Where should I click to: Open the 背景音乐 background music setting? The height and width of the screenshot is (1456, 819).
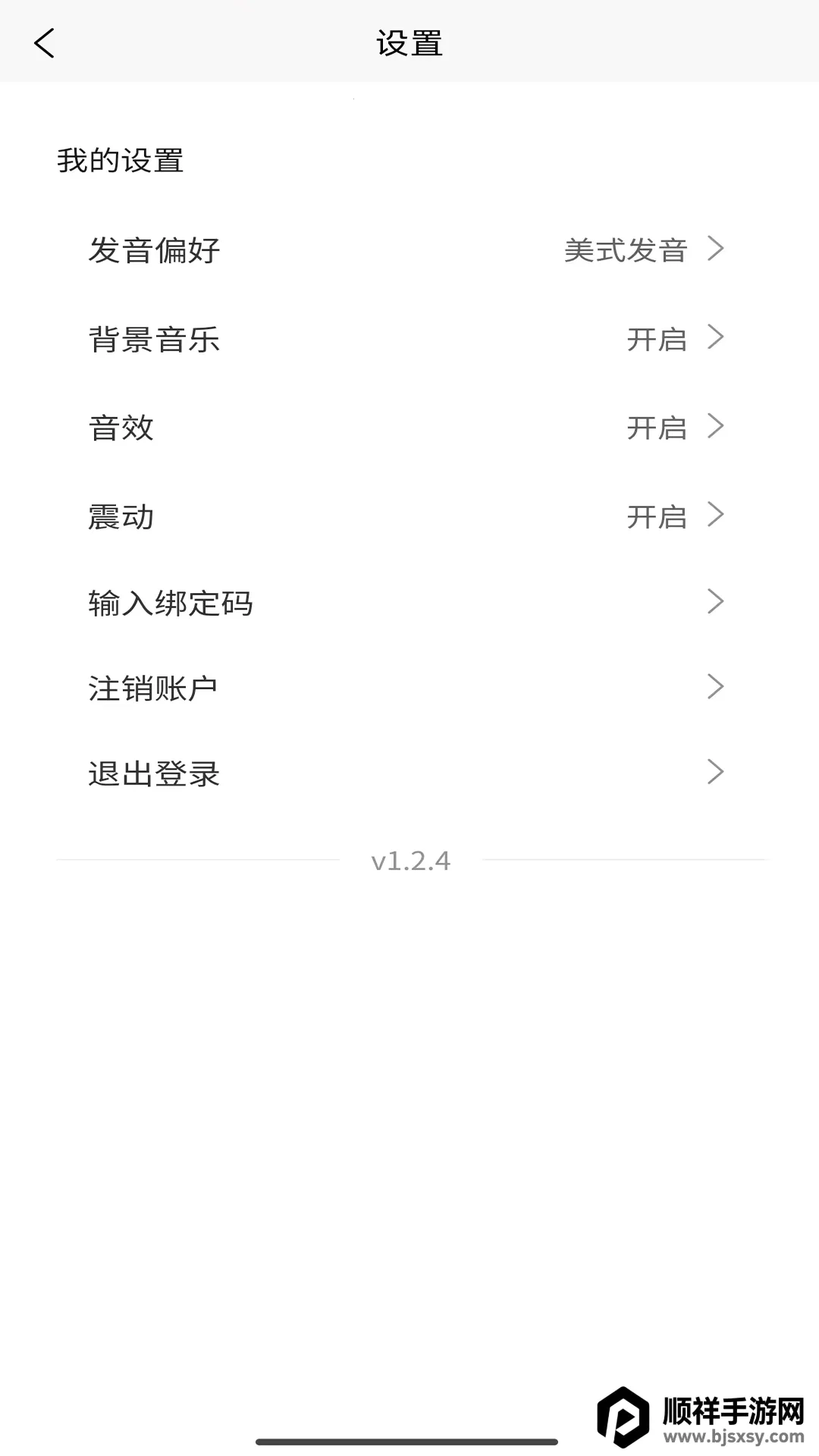point(407,339)
